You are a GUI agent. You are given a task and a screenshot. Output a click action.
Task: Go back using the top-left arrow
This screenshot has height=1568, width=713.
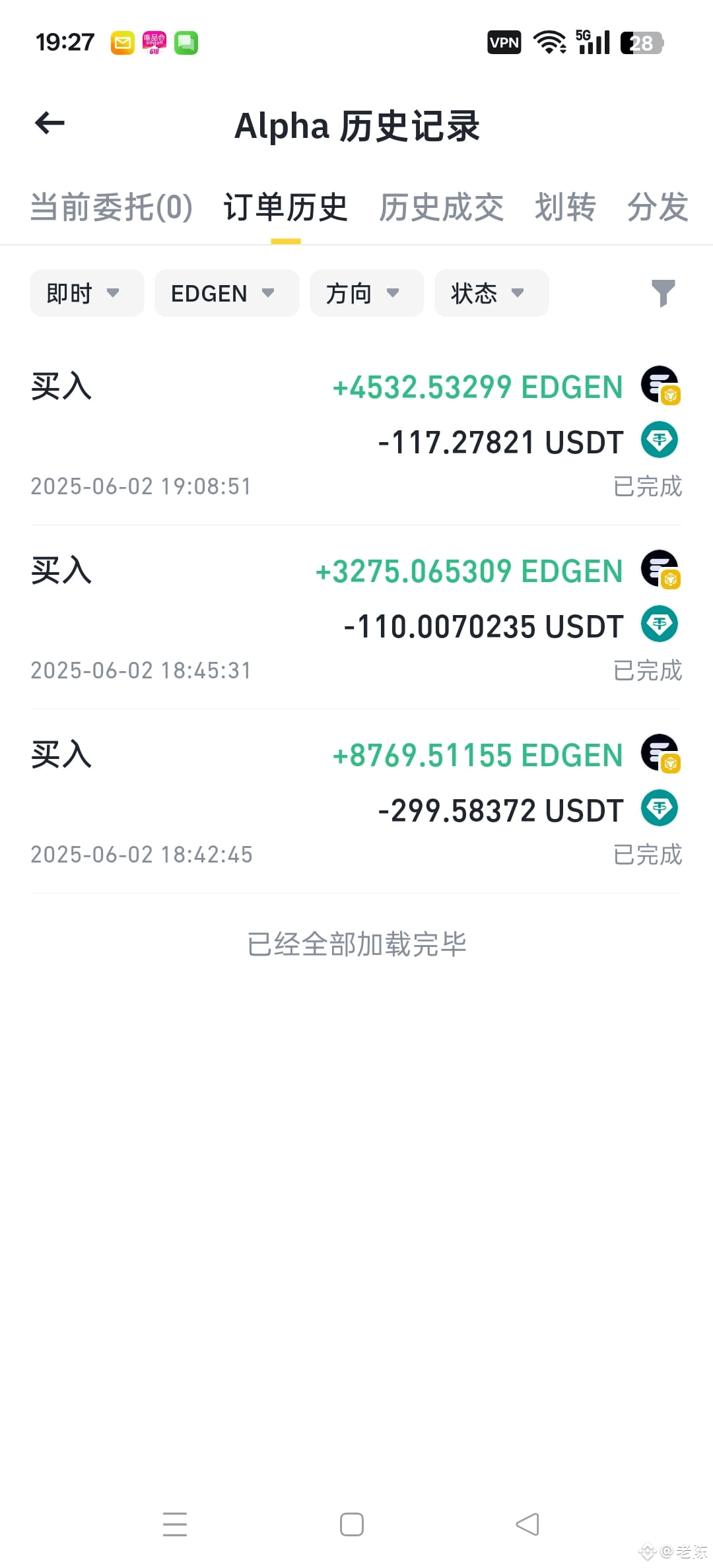(50, 123)
